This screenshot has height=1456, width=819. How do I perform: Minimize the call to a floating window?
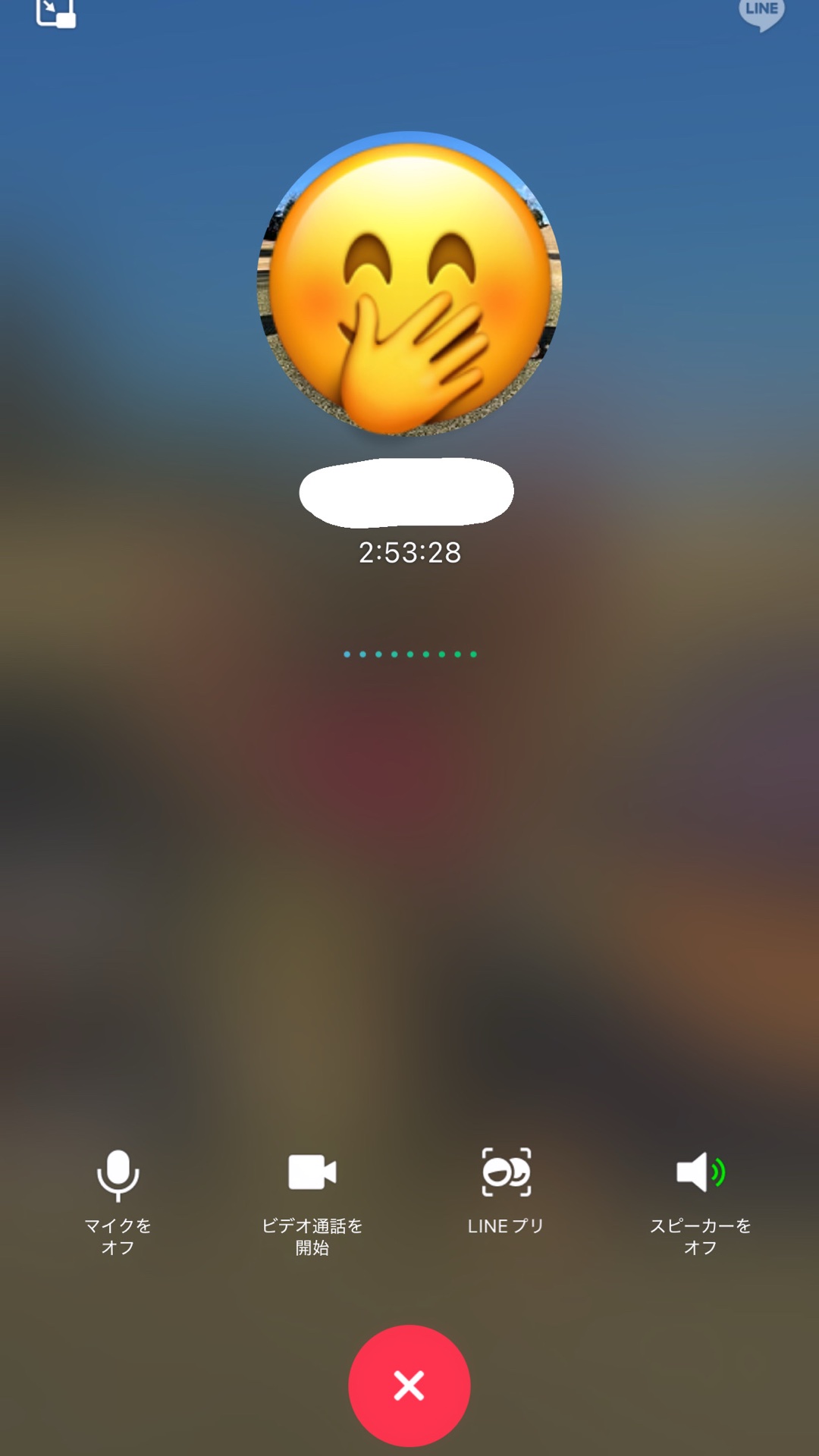[55, 13]
